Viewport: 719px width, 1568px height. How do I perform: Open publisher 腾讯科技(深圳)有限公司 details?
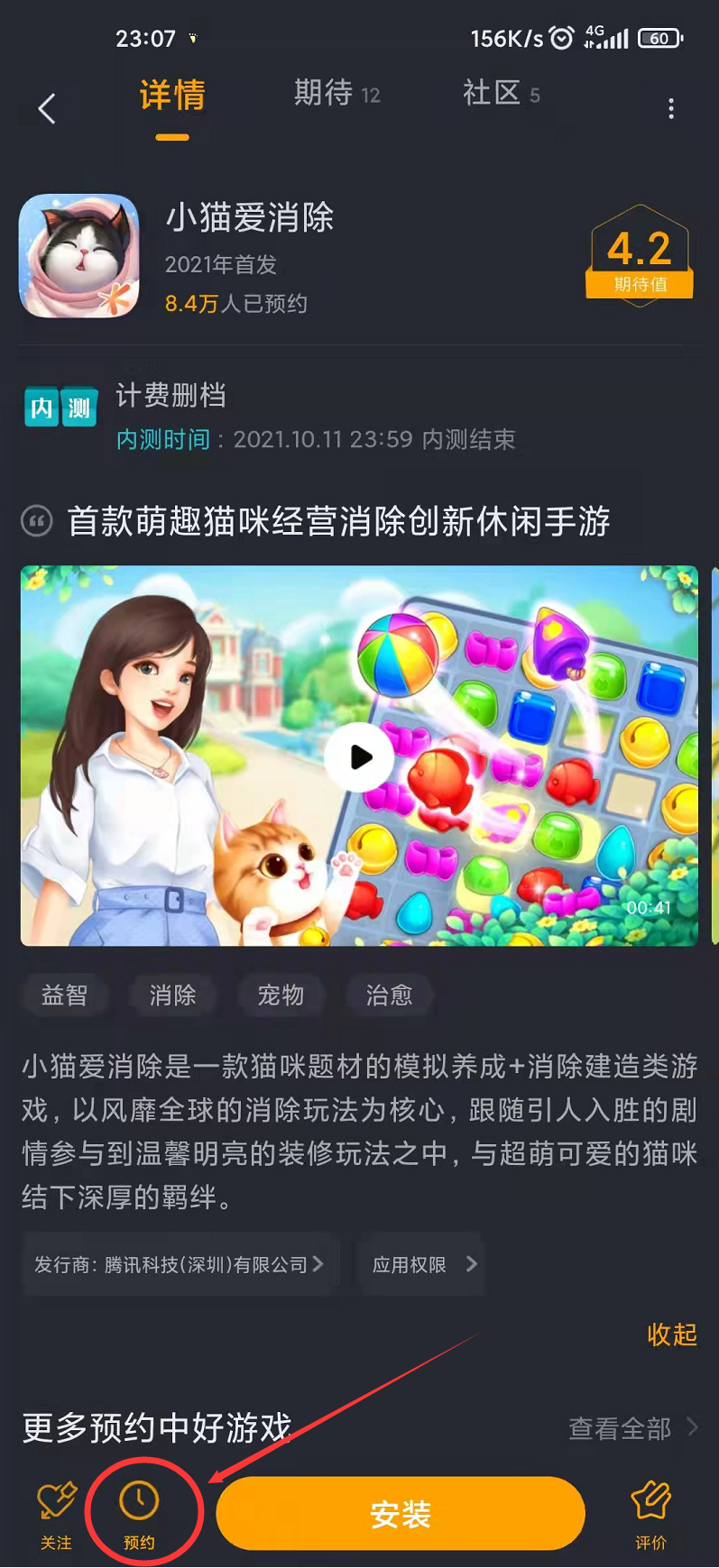tap(179, 1264)
